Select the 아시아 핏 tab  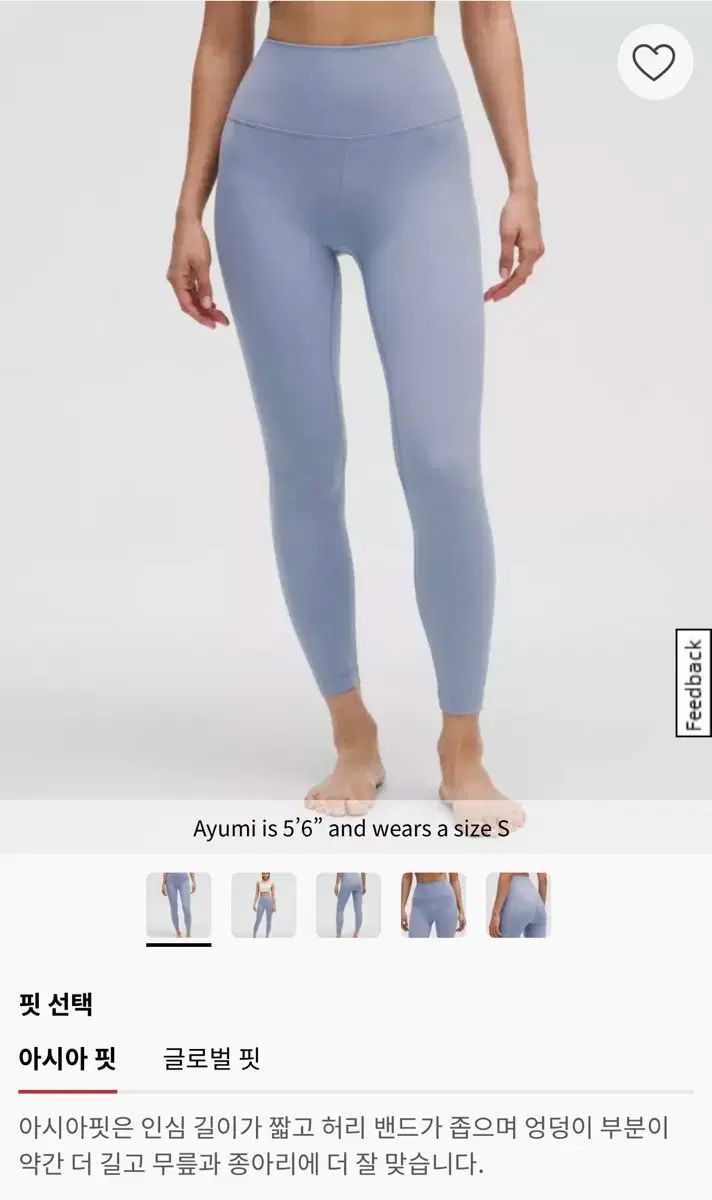point(67,1058)
